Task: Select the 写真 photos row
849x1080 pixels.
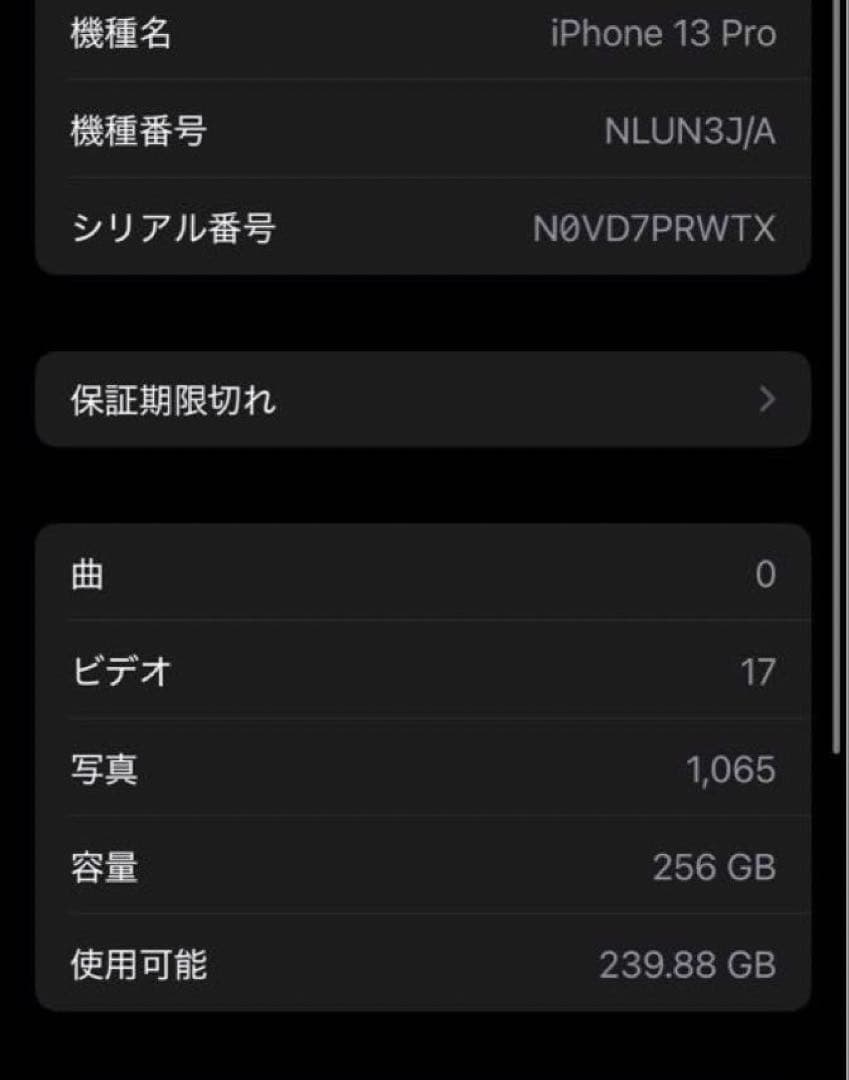Action: 424,768
